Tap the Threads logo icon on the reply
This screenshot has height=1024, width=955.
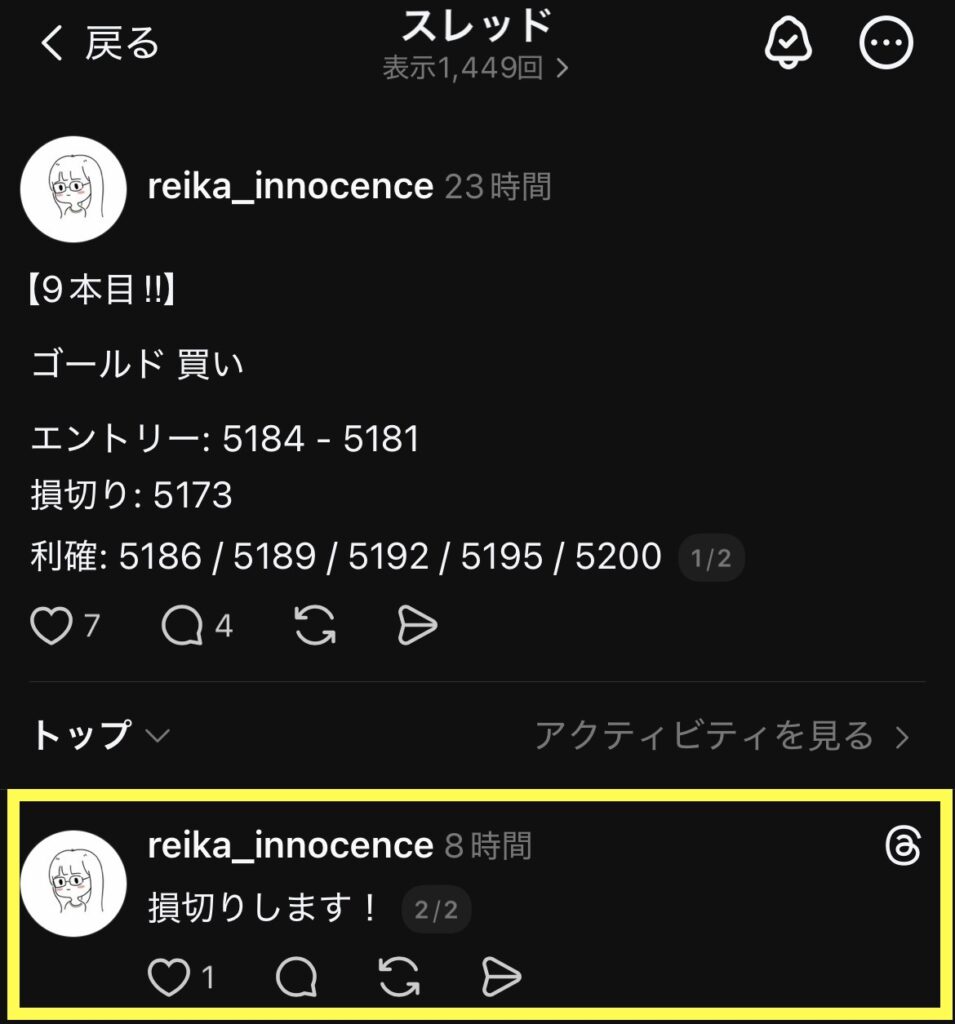(x=903, y=847)
